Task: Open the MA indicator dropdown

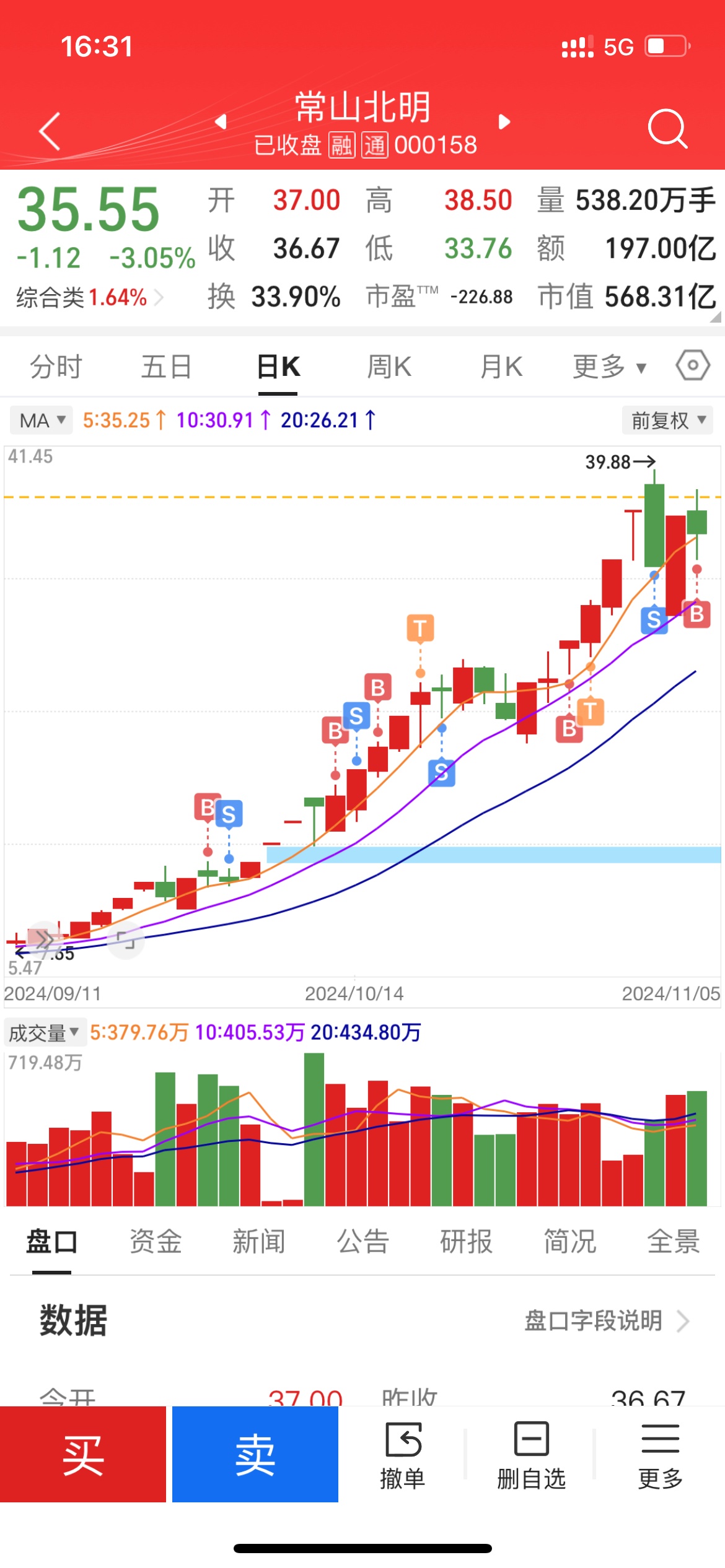Action: 42,420
